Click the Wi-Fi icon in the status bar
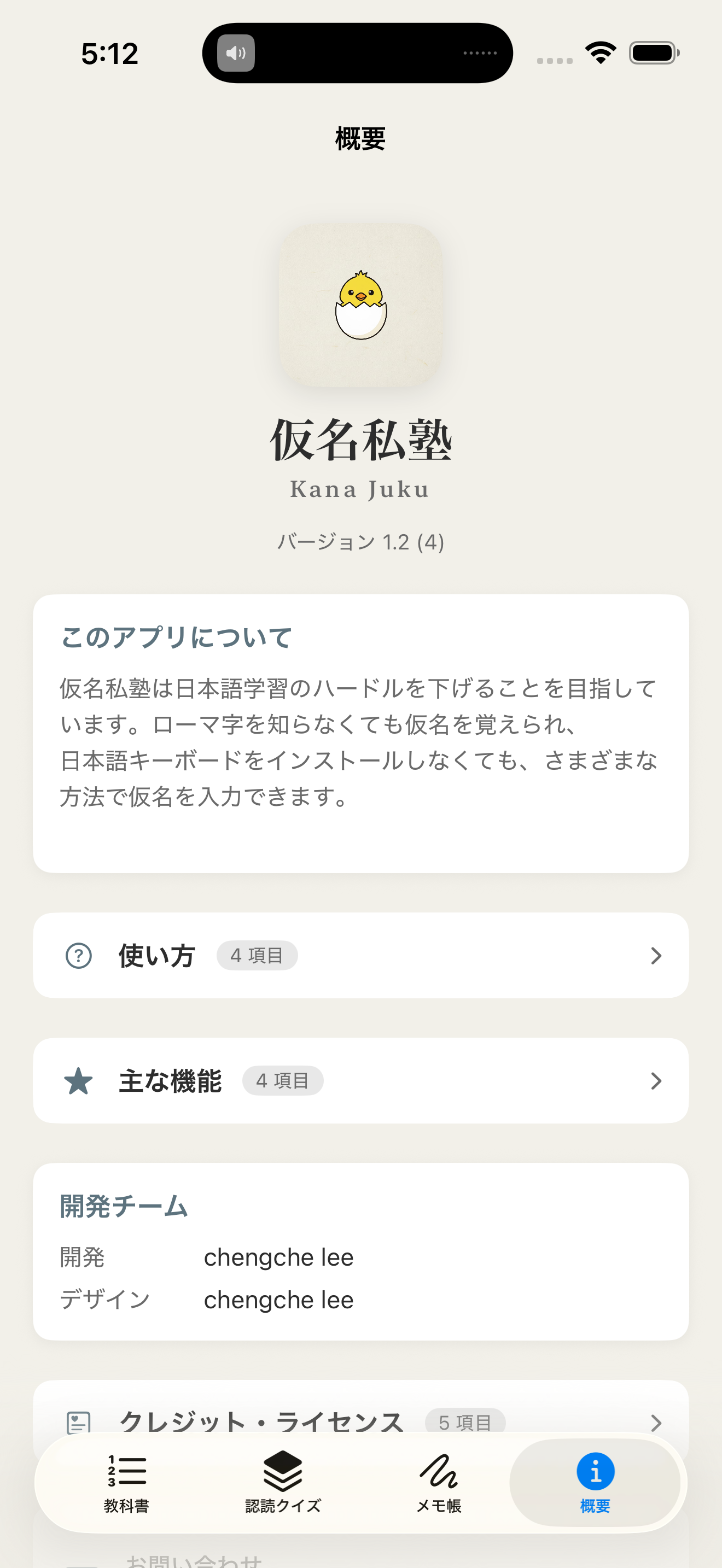722x1568 pixels. point(600,54)
